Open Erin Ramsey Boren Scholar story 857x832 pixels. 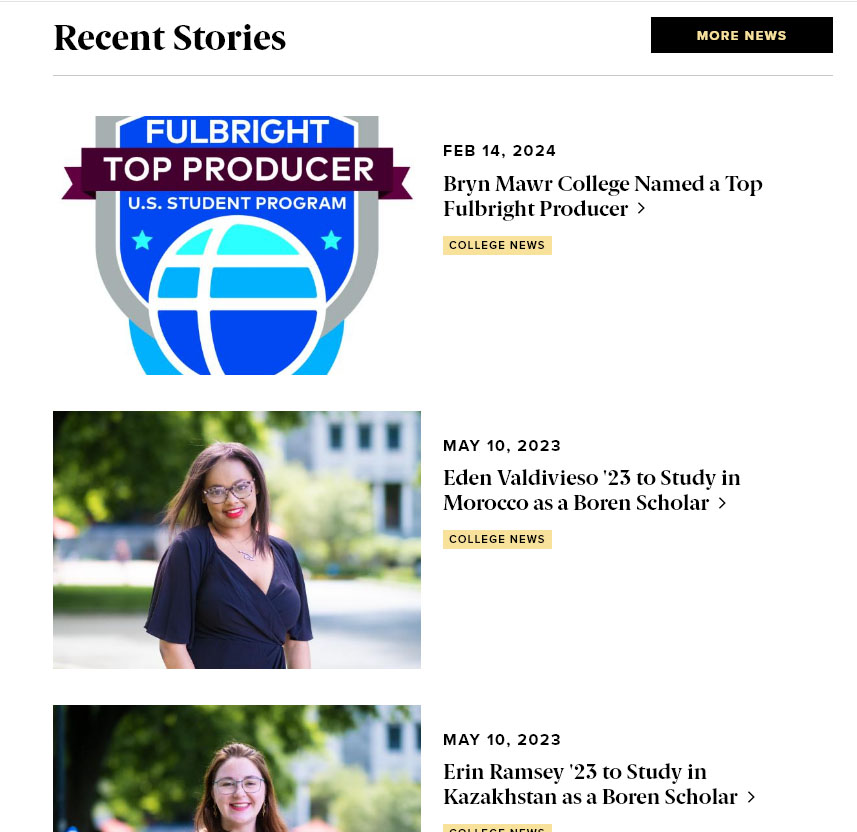pos(590,784)
